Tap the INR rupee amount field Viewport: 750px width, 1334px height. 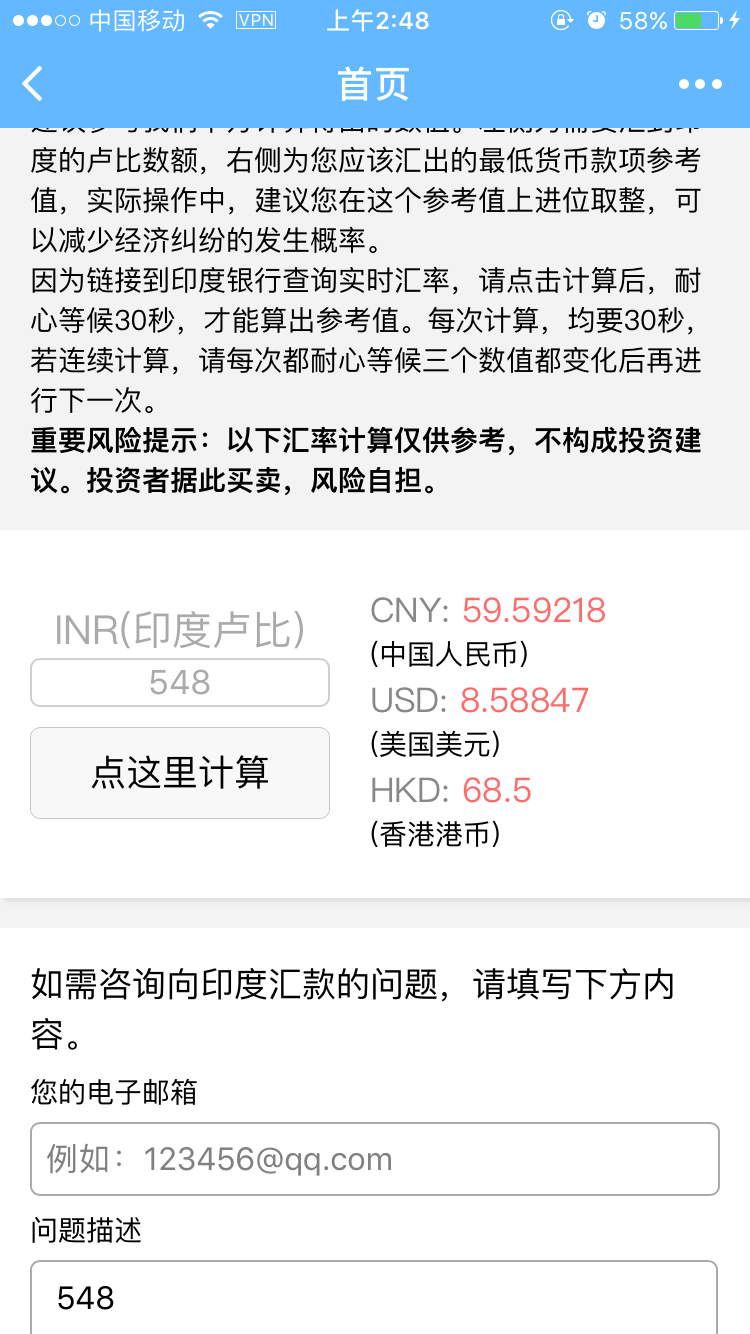click(180, 682)
